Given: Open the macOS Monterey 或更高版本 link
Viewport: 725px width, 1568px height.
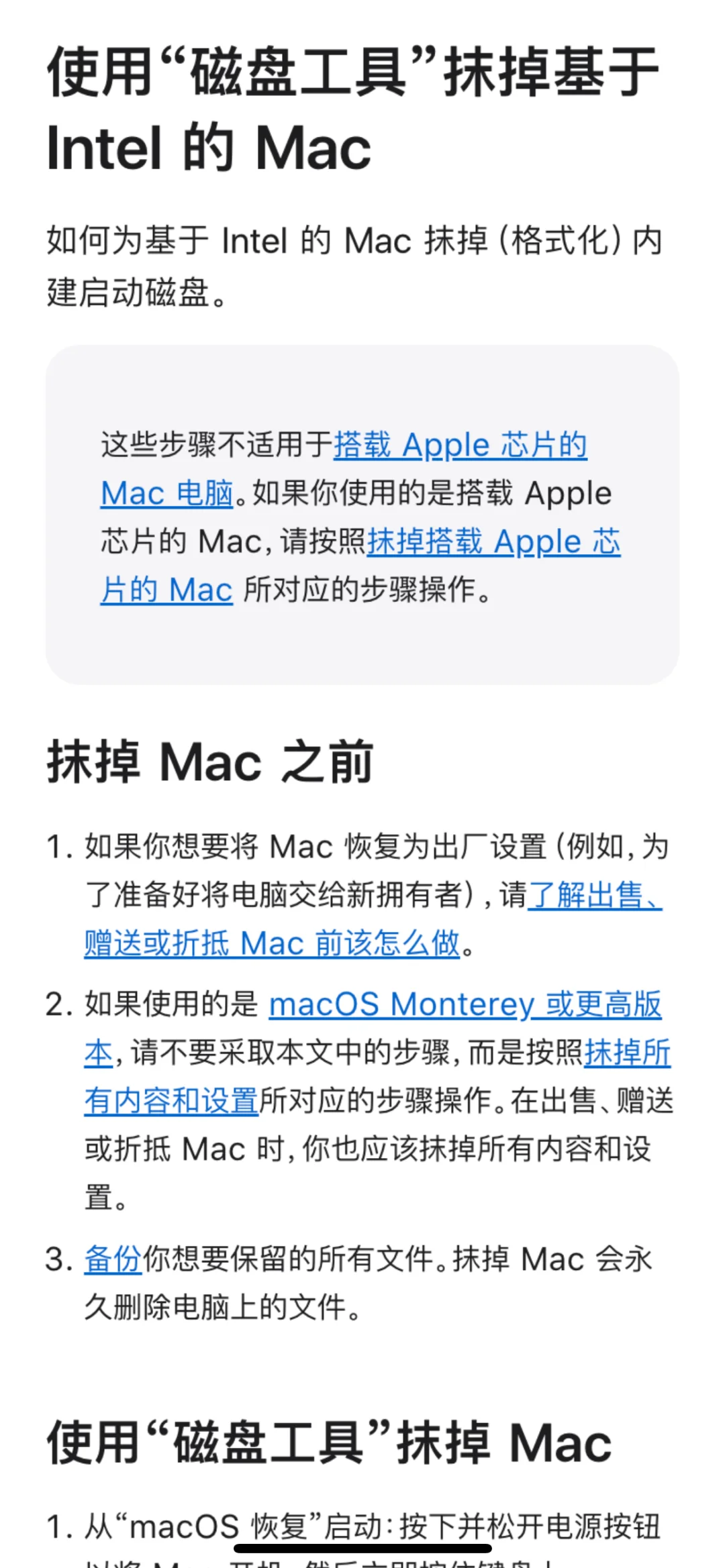Looking at the screenshot, I should point(465,1004).
